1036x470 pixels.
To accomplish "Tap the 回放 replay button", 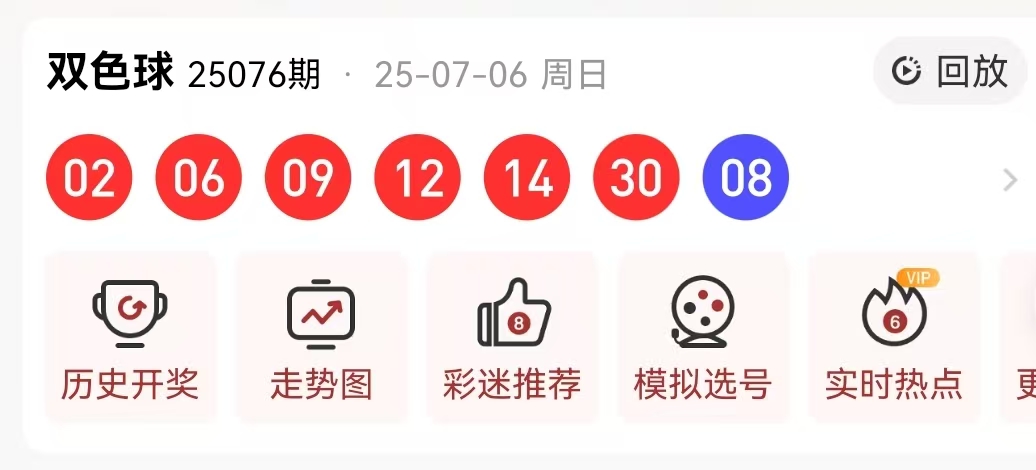I will point(950,71).
